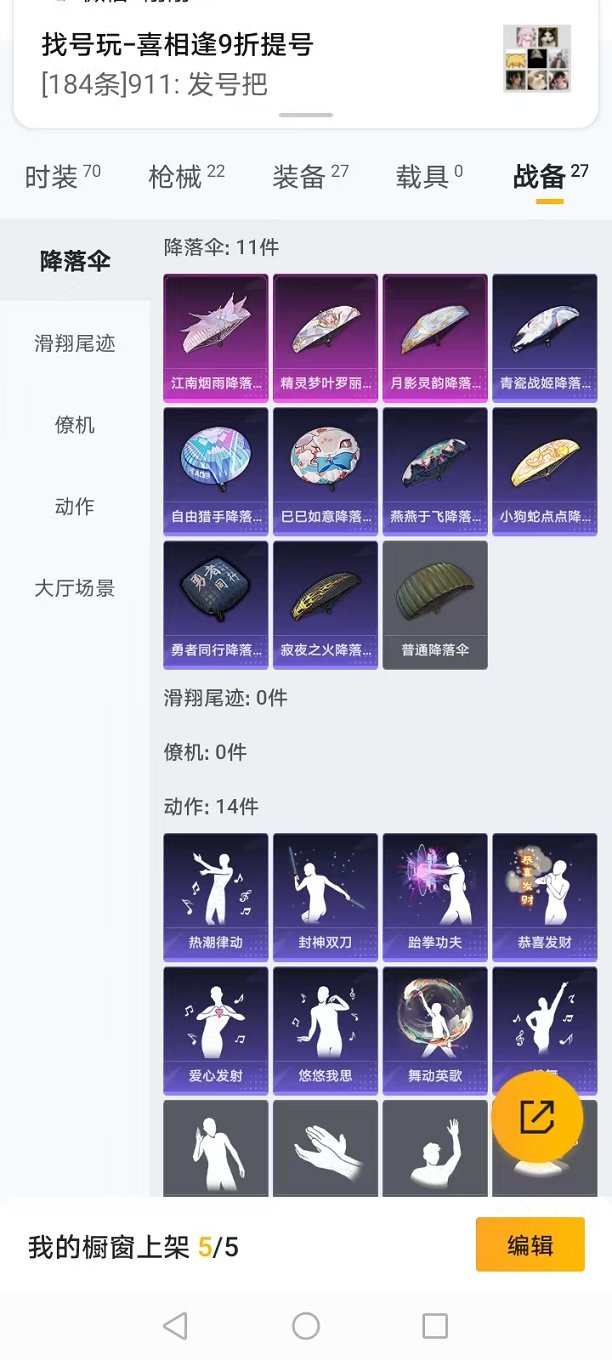Tap the 编辑 button
This screenshot has height=1360, width=612.
[x=529, y=1245]
